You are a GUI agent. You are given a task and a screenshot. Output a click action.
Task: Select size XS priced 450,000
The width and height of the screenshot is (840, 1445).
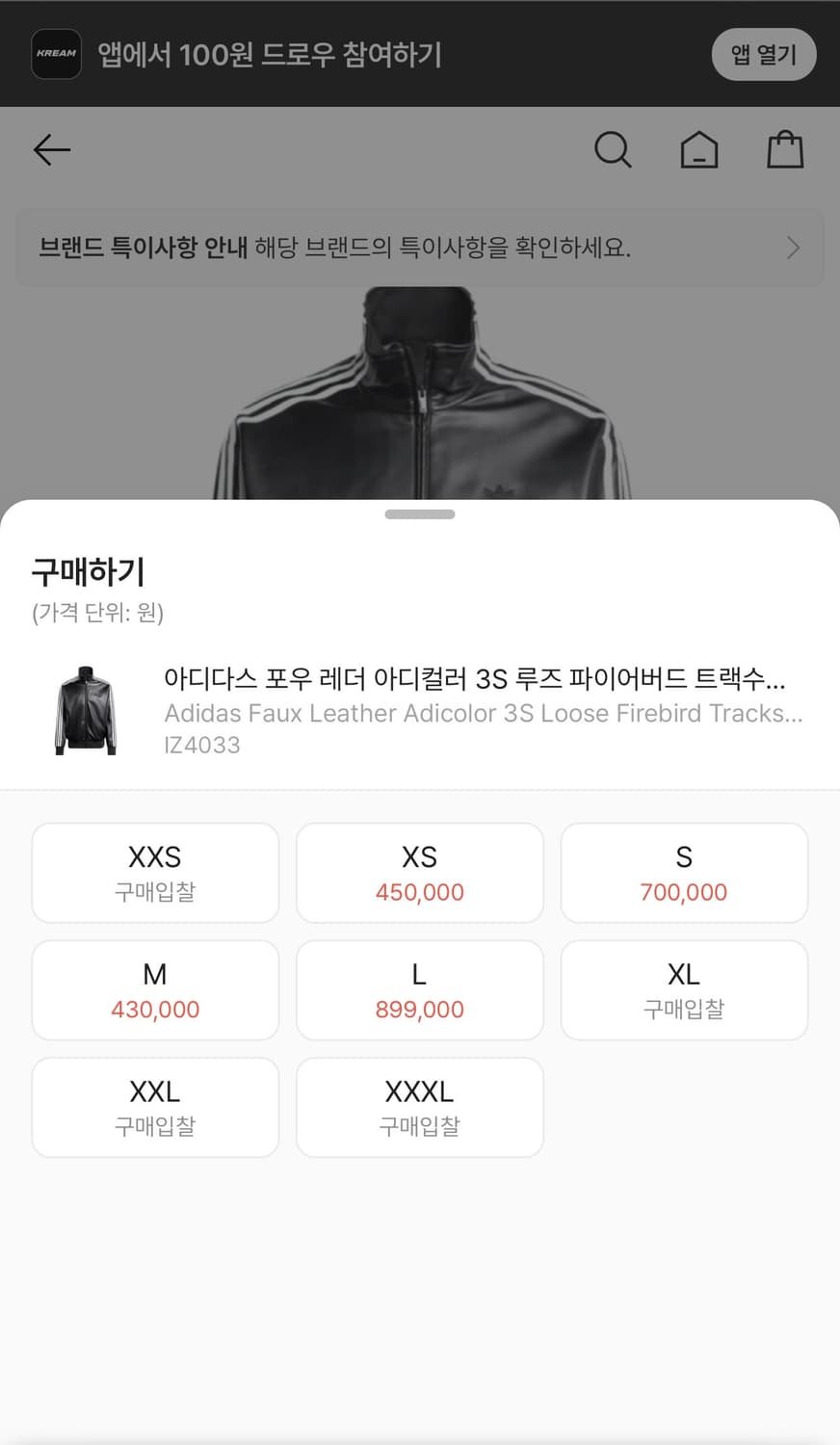(x=419, y=872)
